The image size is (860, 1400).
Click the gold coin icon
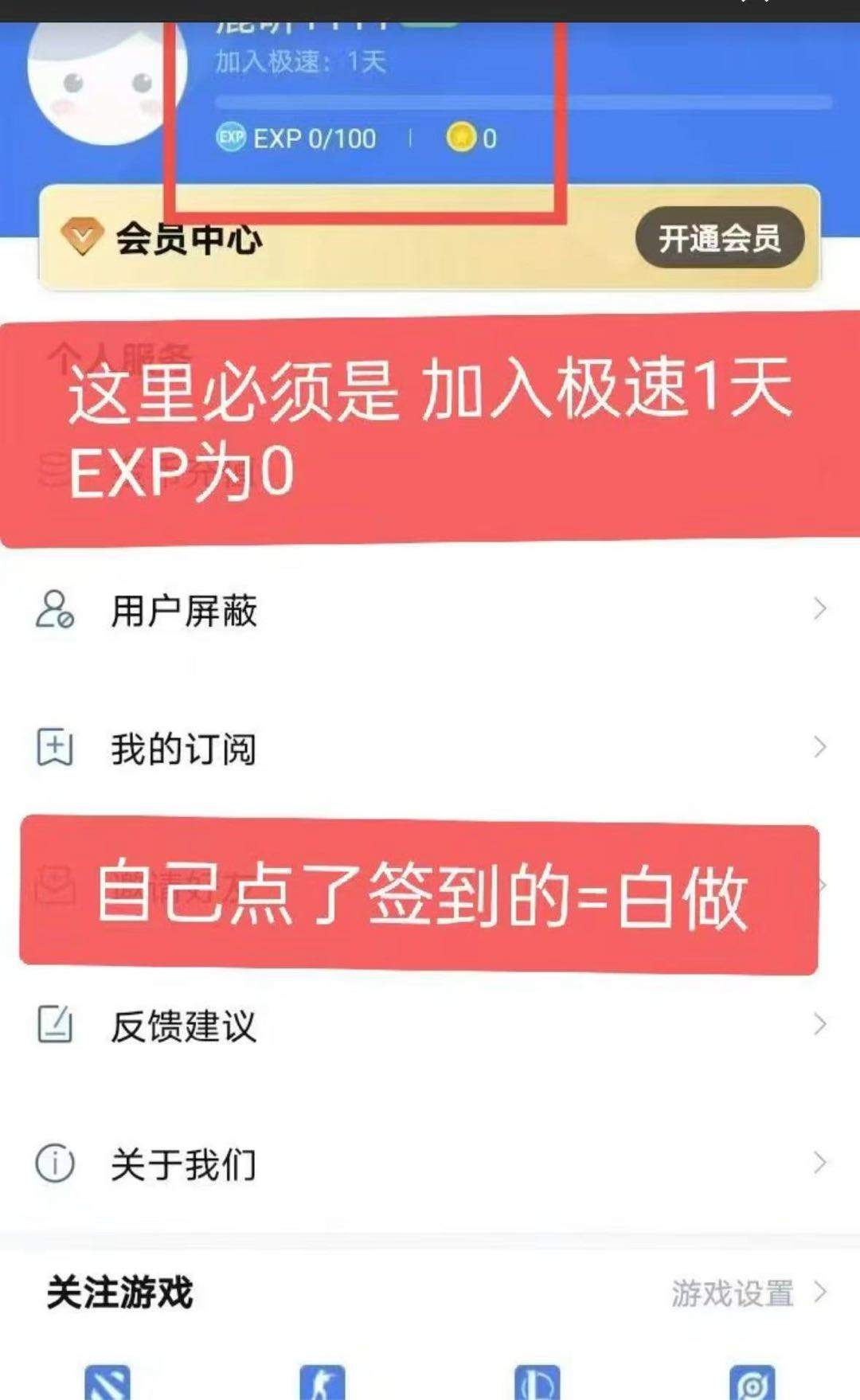coord(460,139)
